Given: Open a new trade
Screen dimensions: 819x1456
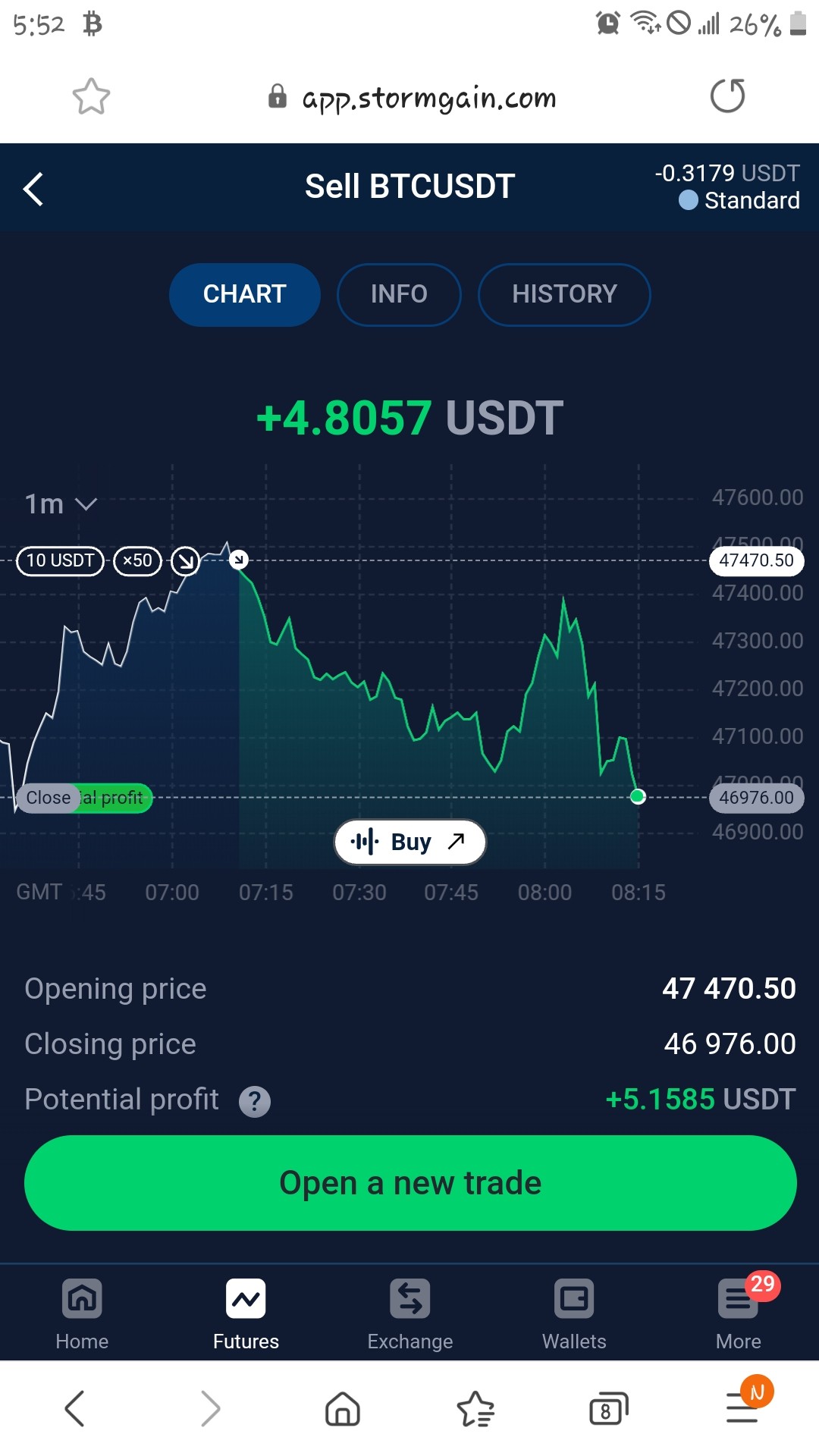Looking at the screenshot, I should coord(410,1183).
